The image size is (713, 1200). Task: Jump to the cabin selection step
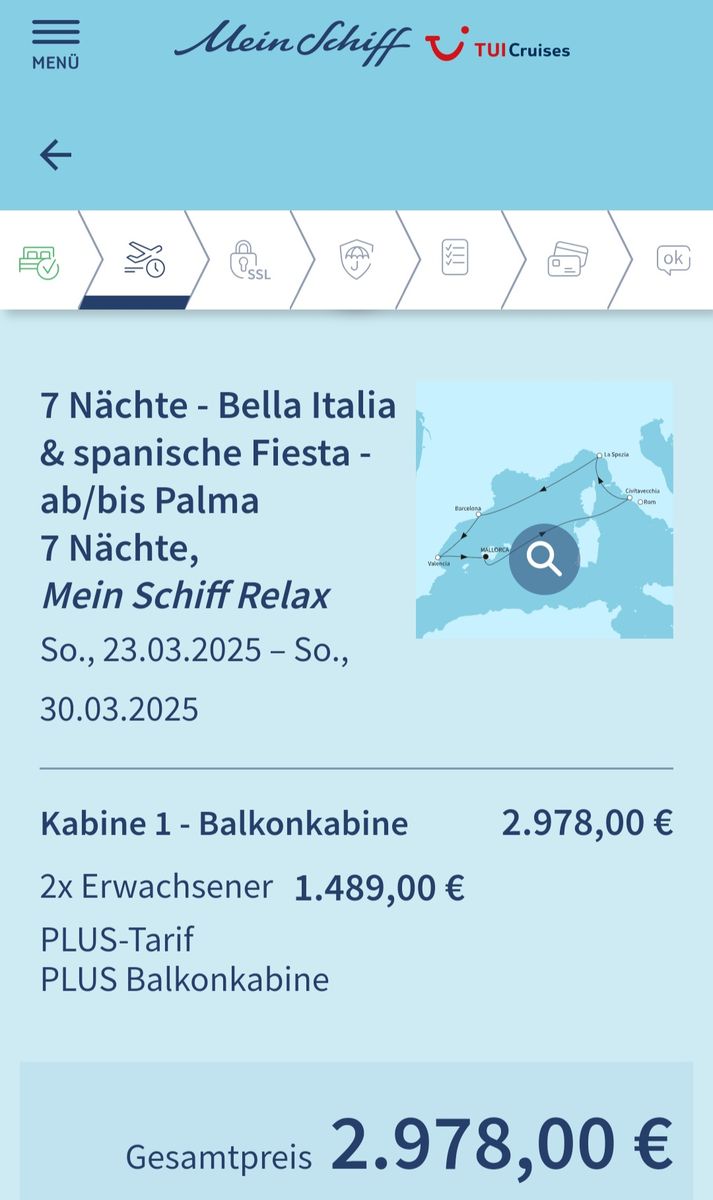[x=39, y=260]
